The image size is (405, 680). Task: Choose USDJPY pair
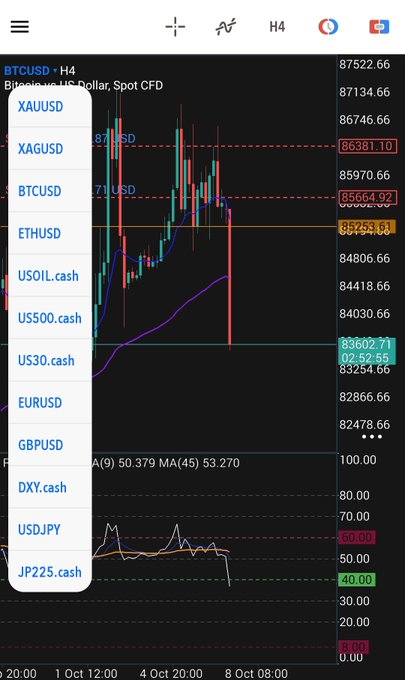(50, 530)
